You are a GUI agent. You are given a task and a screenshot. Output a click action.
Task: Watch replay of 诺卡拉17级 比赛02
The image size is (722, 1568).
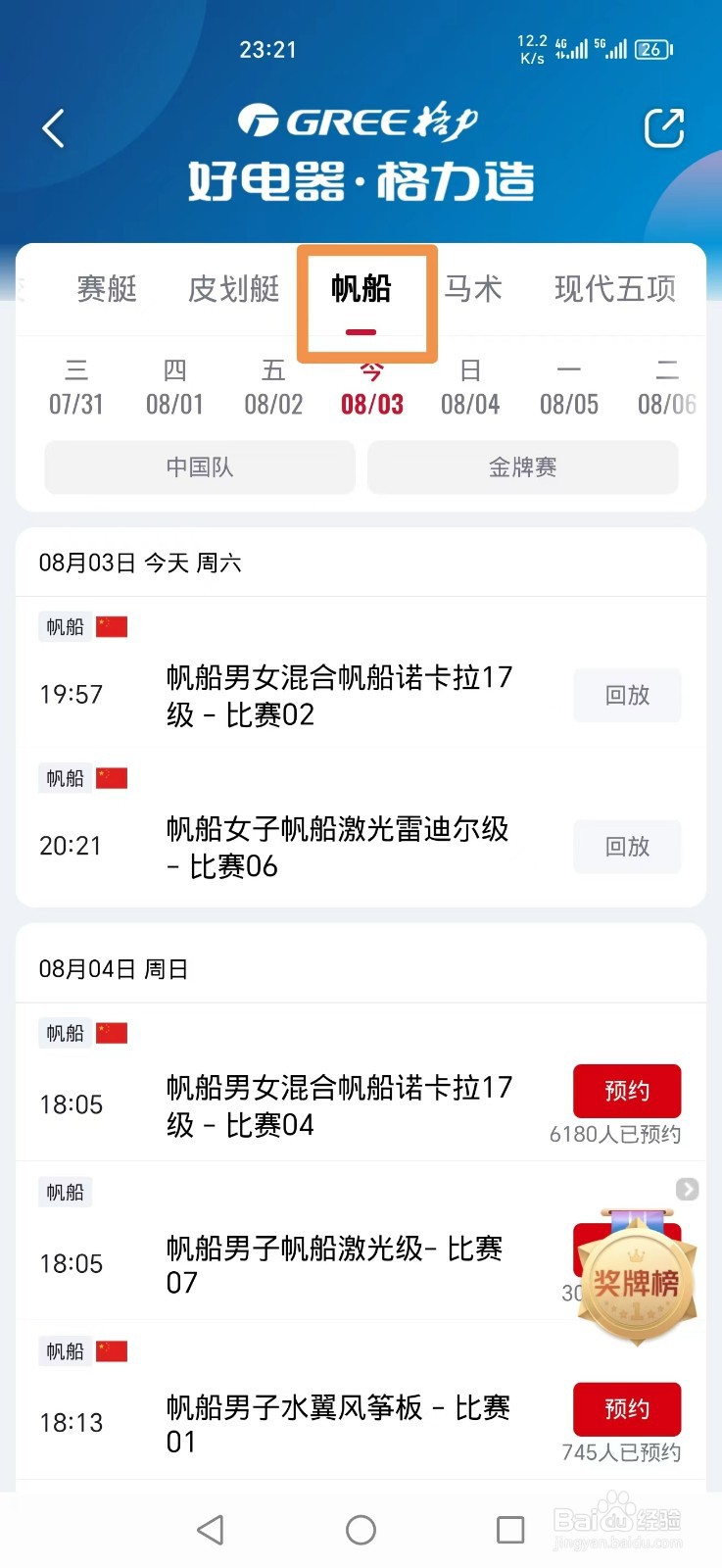[627, 695]
